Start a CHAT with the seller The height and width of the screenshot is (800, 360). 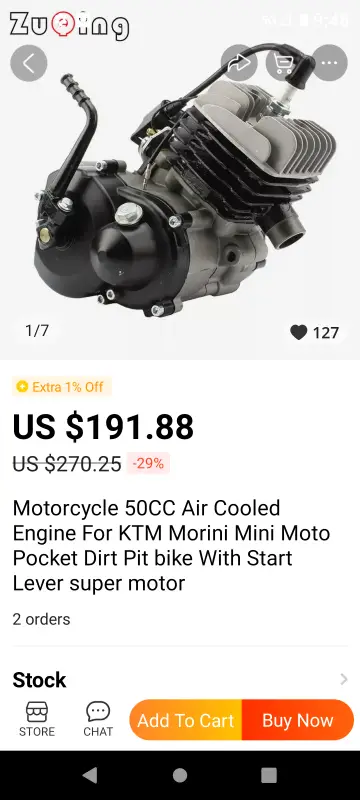click(98, 719)
